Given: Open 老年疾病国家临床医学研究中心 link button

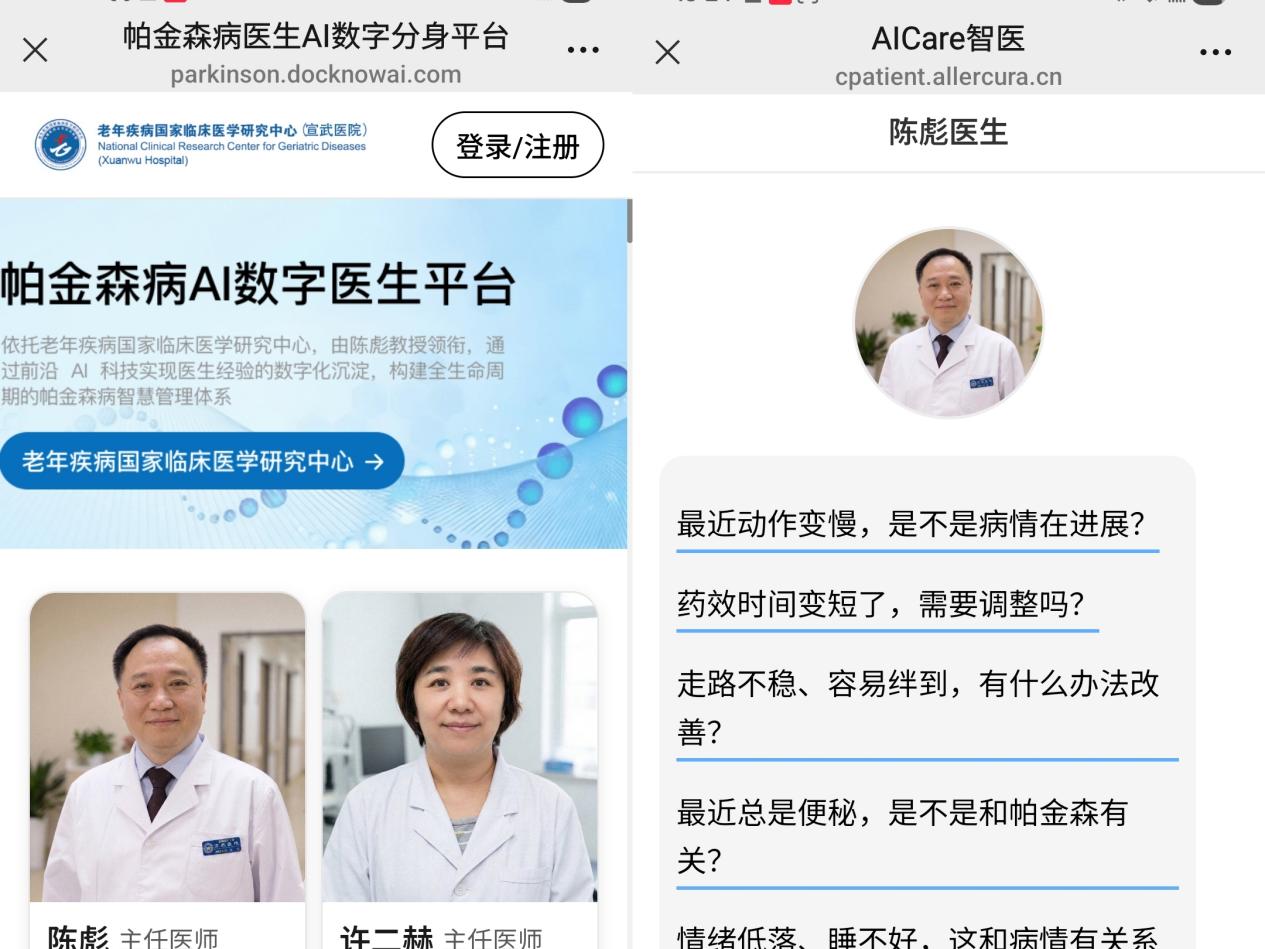Looking at the screenshot, I should [202, 461].
